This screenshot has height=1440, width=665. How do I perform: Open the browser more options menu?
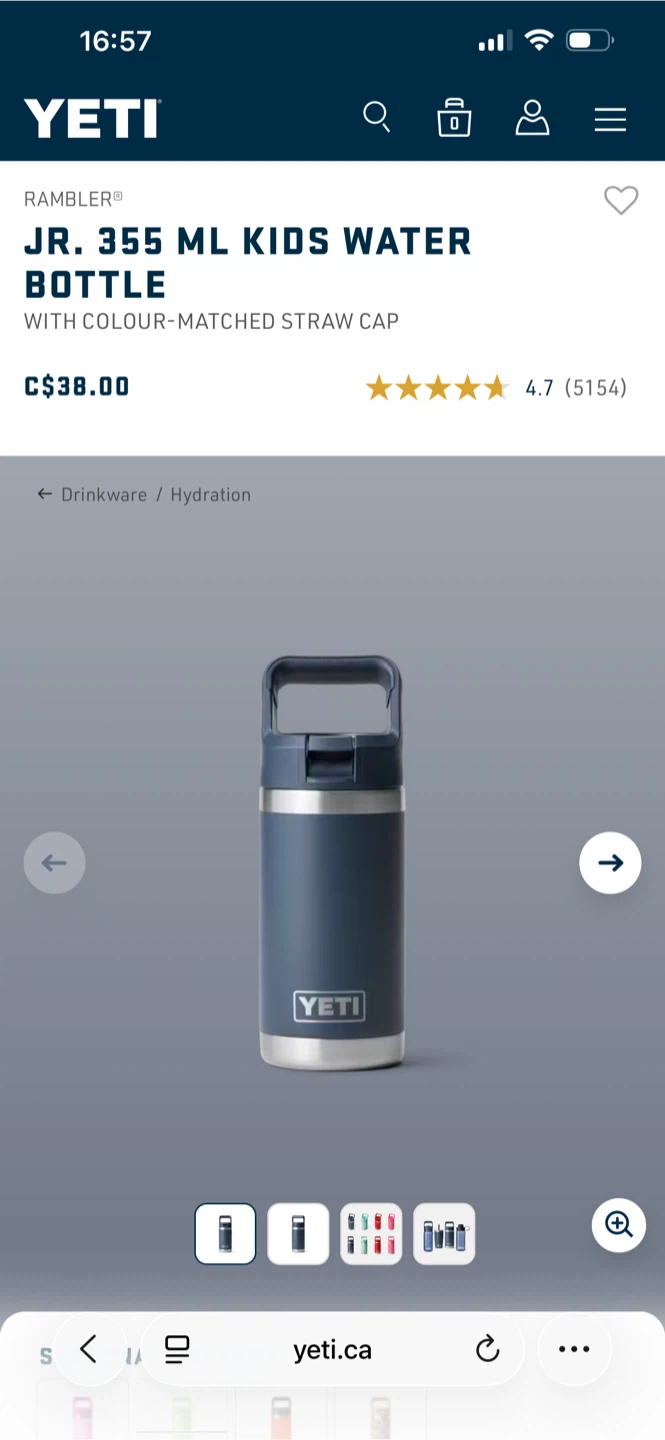point(574,1349)
